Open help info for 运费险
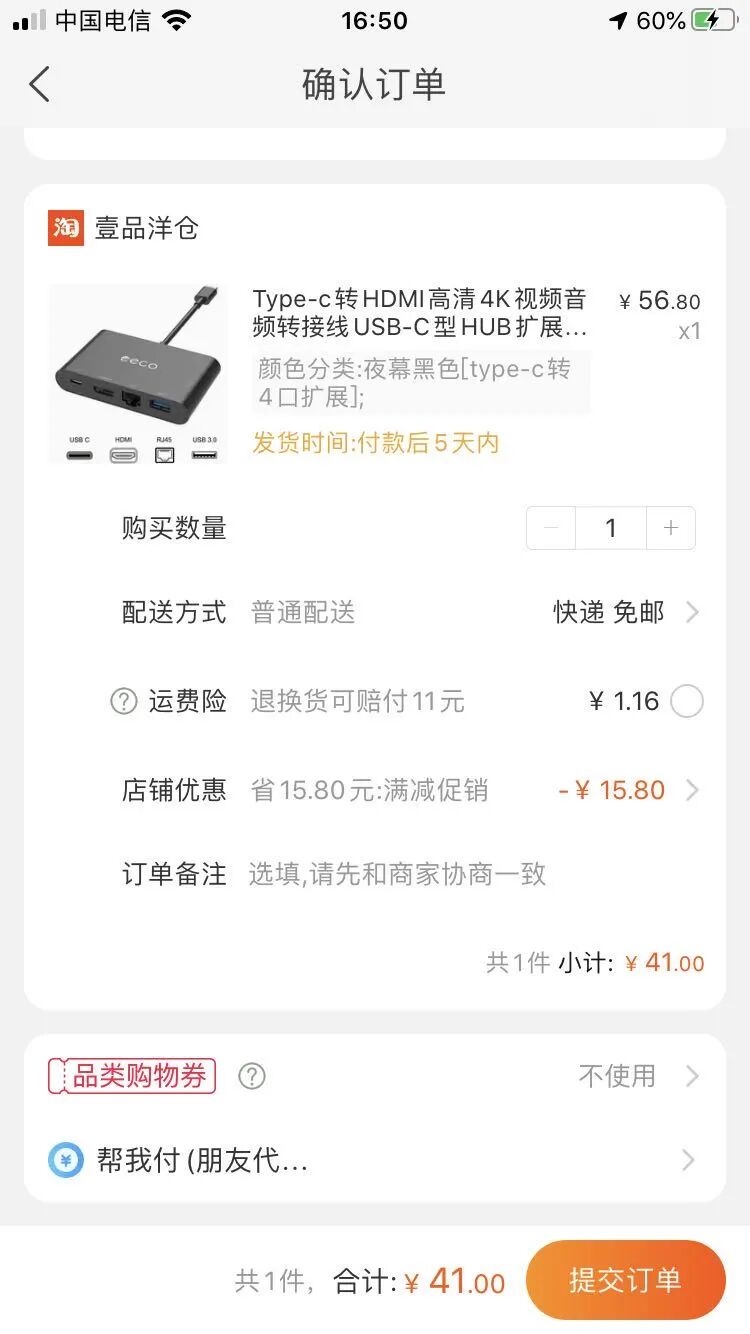 (x=123, y=701)
